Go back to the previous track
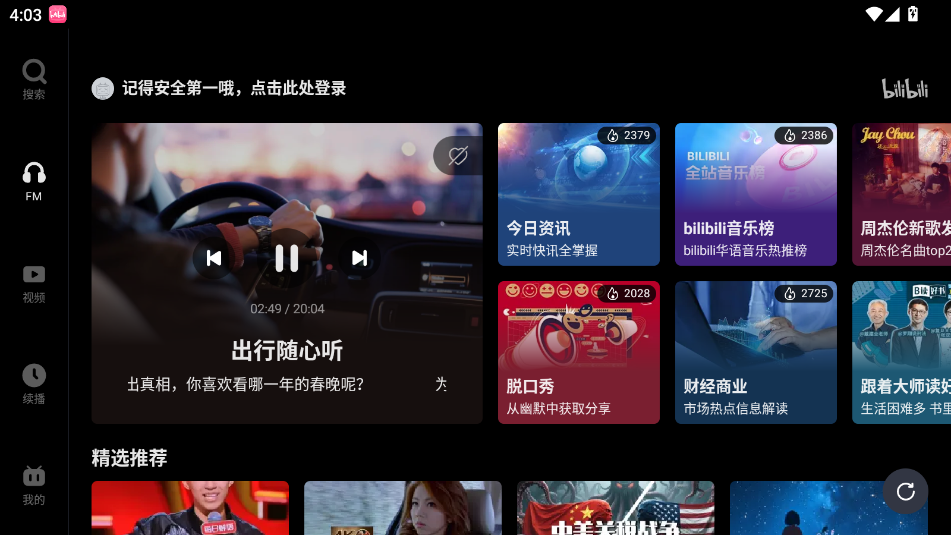This screenshot has height=535, width=951. pyautogui.click(x=213, y=258)
